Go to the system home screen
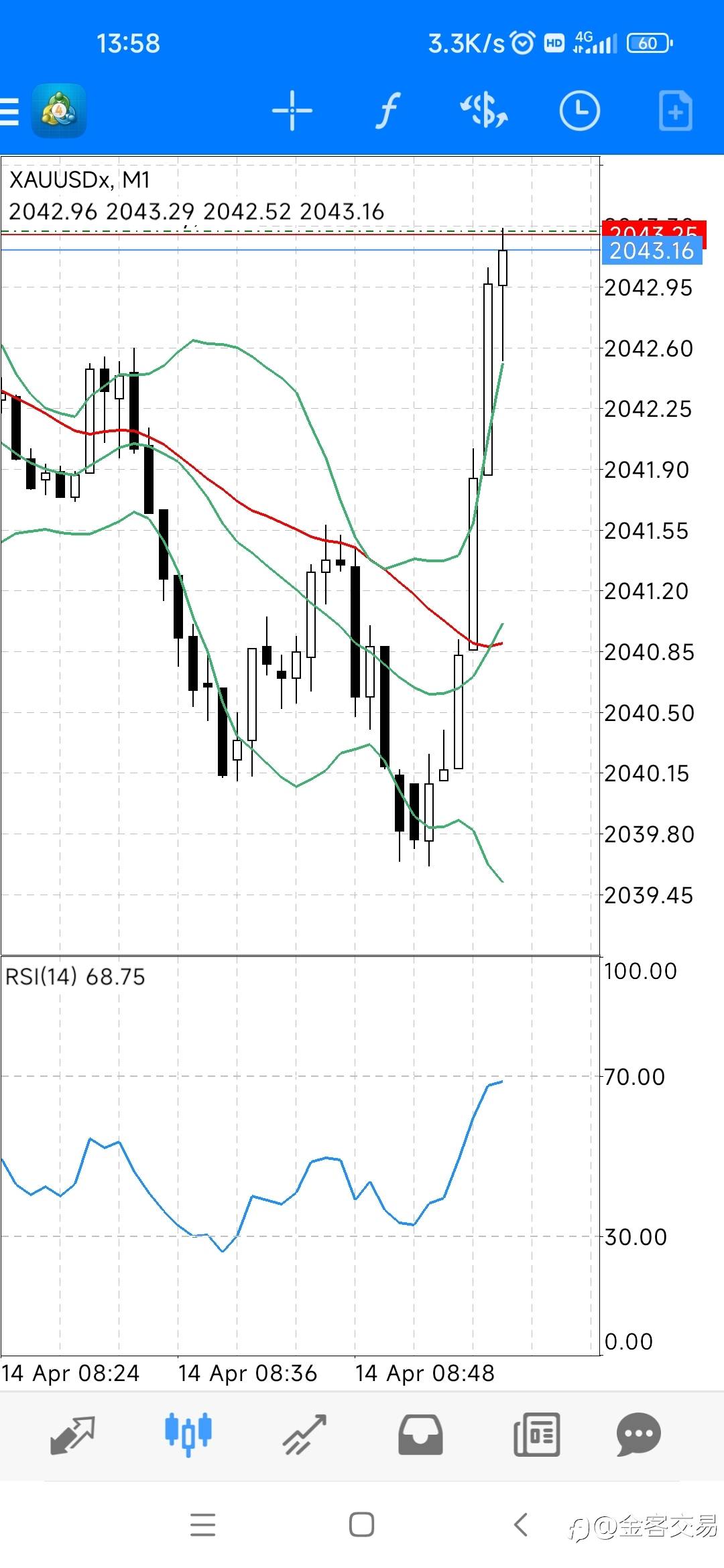The width and height of the screenshot is (724, 1568). pos(361,1524)
